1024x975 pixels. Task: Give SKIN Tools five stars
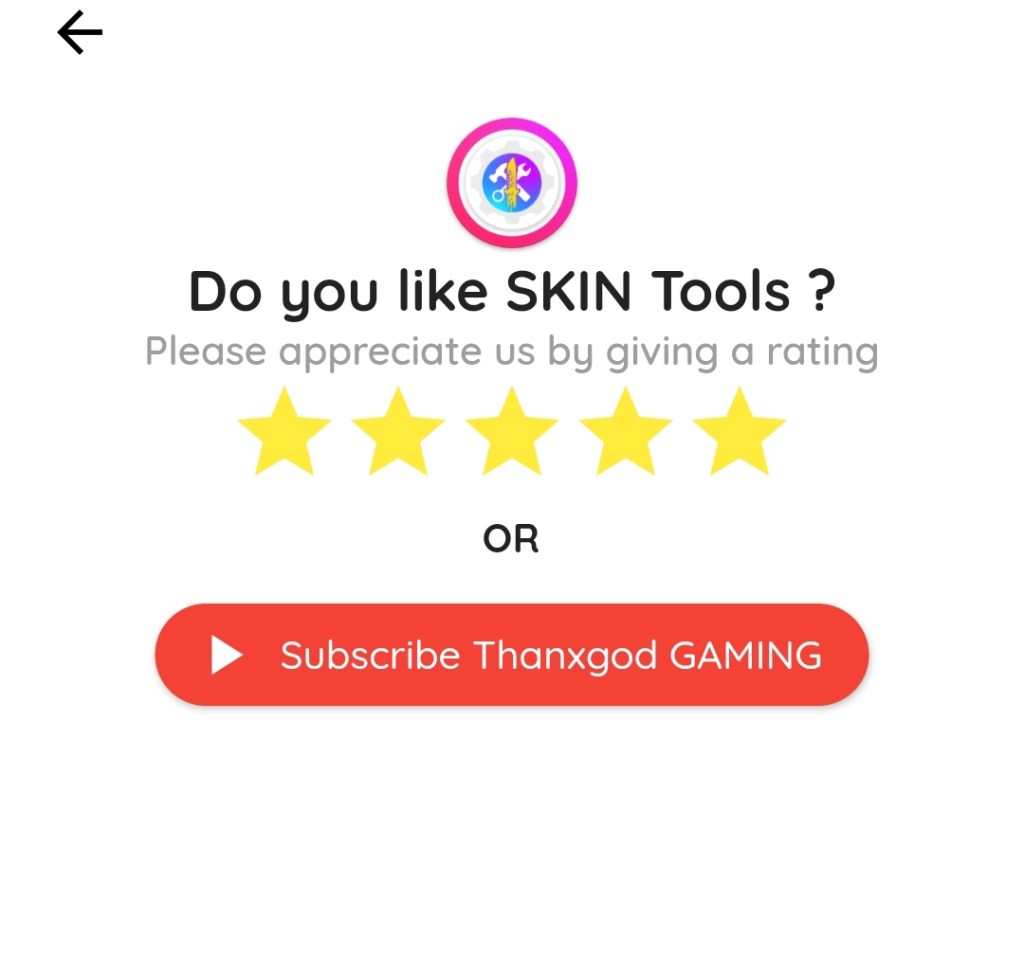(x=739, y=433)
